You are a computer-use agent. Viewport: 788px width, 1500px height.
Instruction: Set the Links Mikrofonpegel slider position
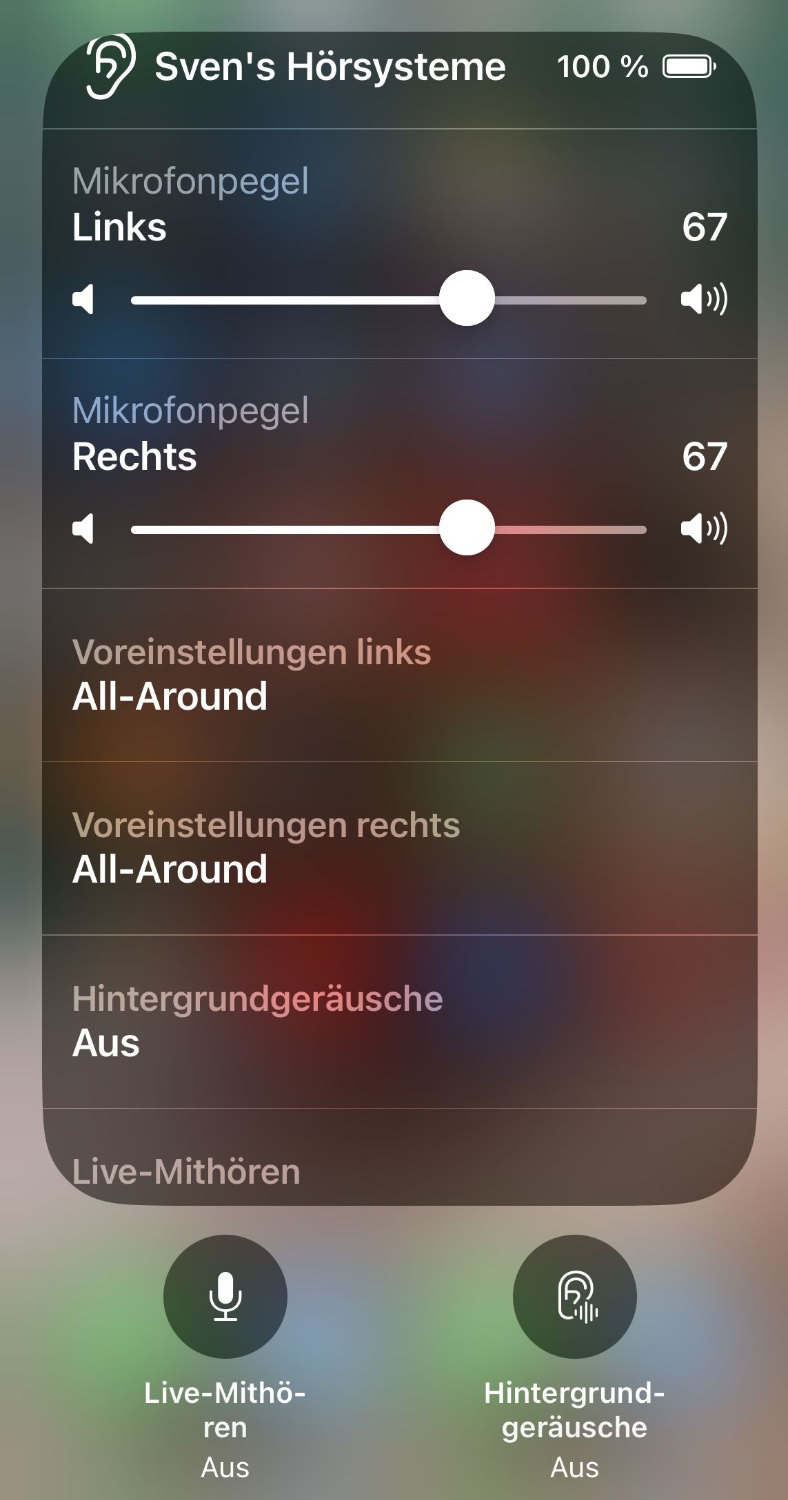[467, 299]
